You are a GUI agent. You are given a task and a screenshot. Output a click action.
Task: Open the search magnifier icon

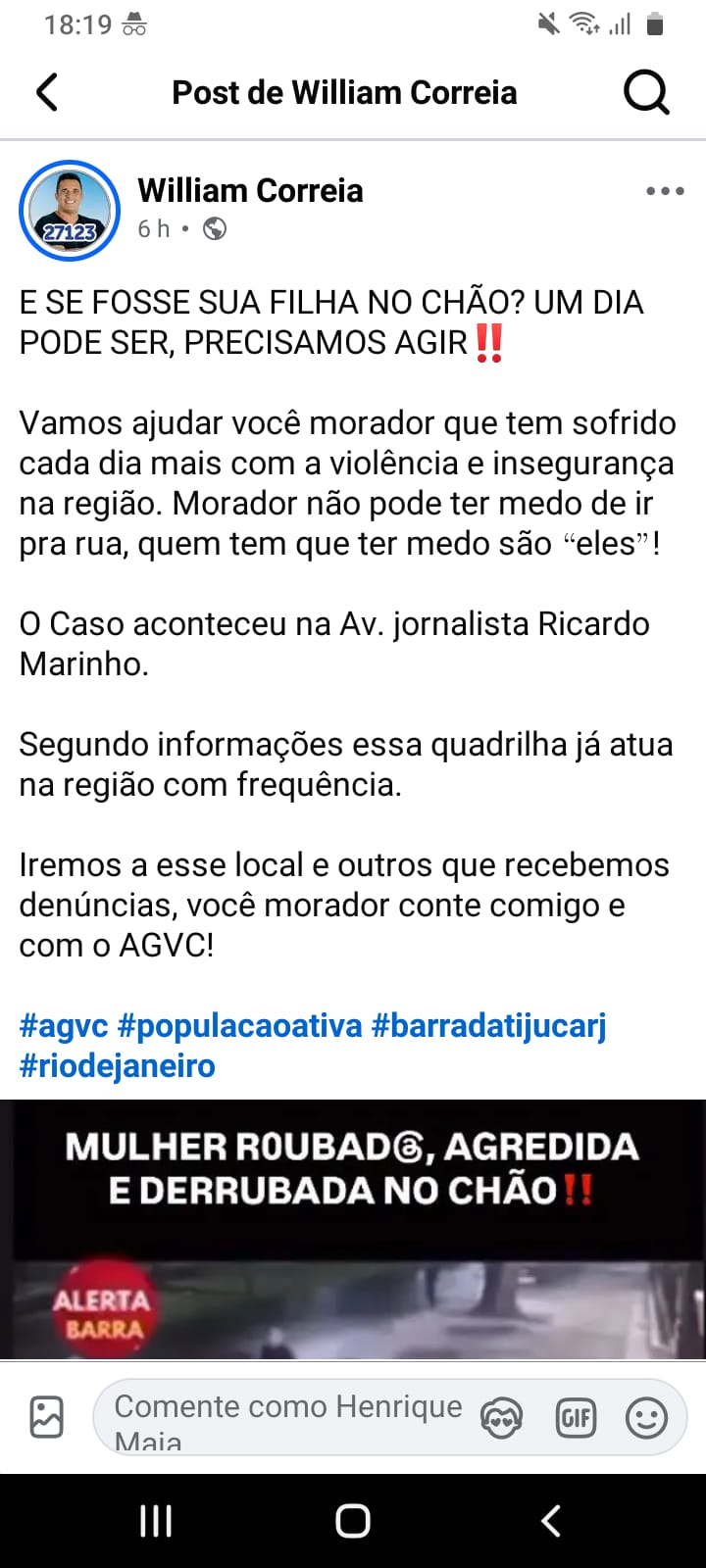(x=646, y=93)
